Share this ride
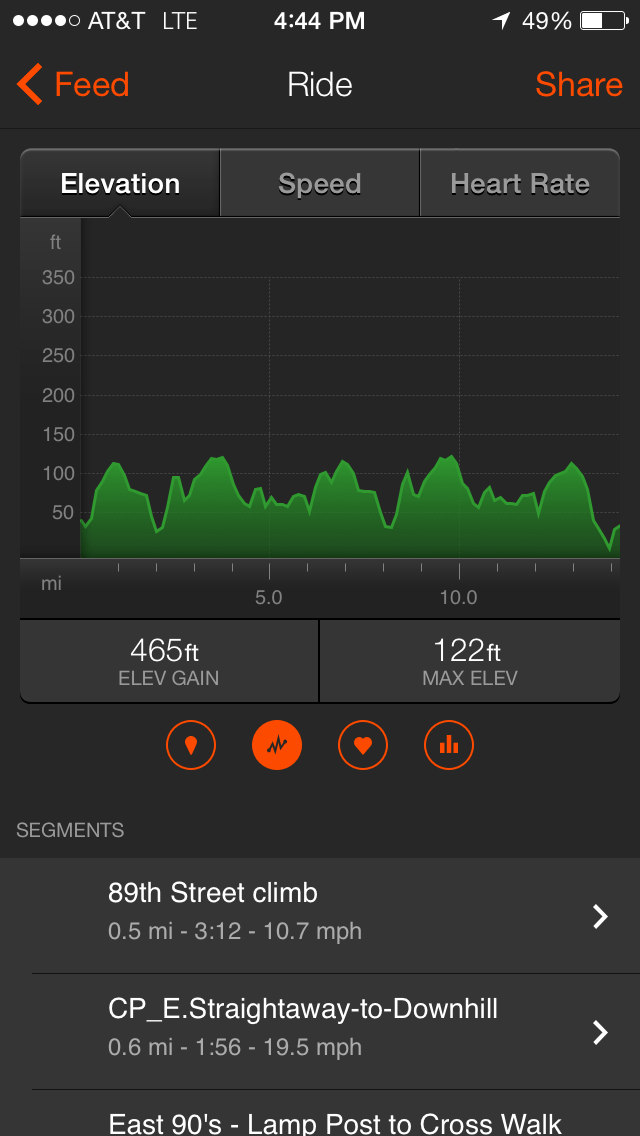Viewport: 640px width, 1136px height. [x=578, y=85]
